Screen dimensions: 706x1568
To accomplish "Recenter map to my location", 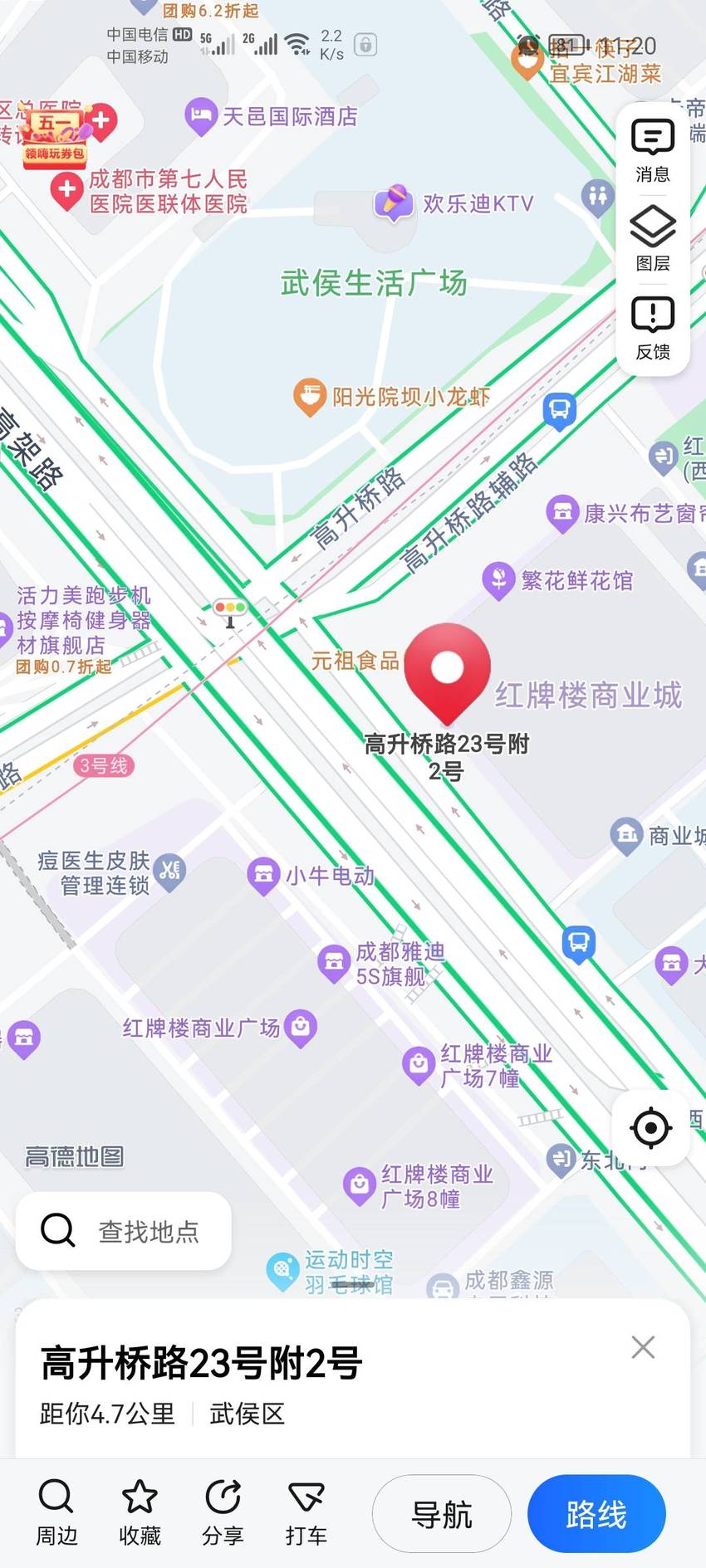I will click(650, 1127).
